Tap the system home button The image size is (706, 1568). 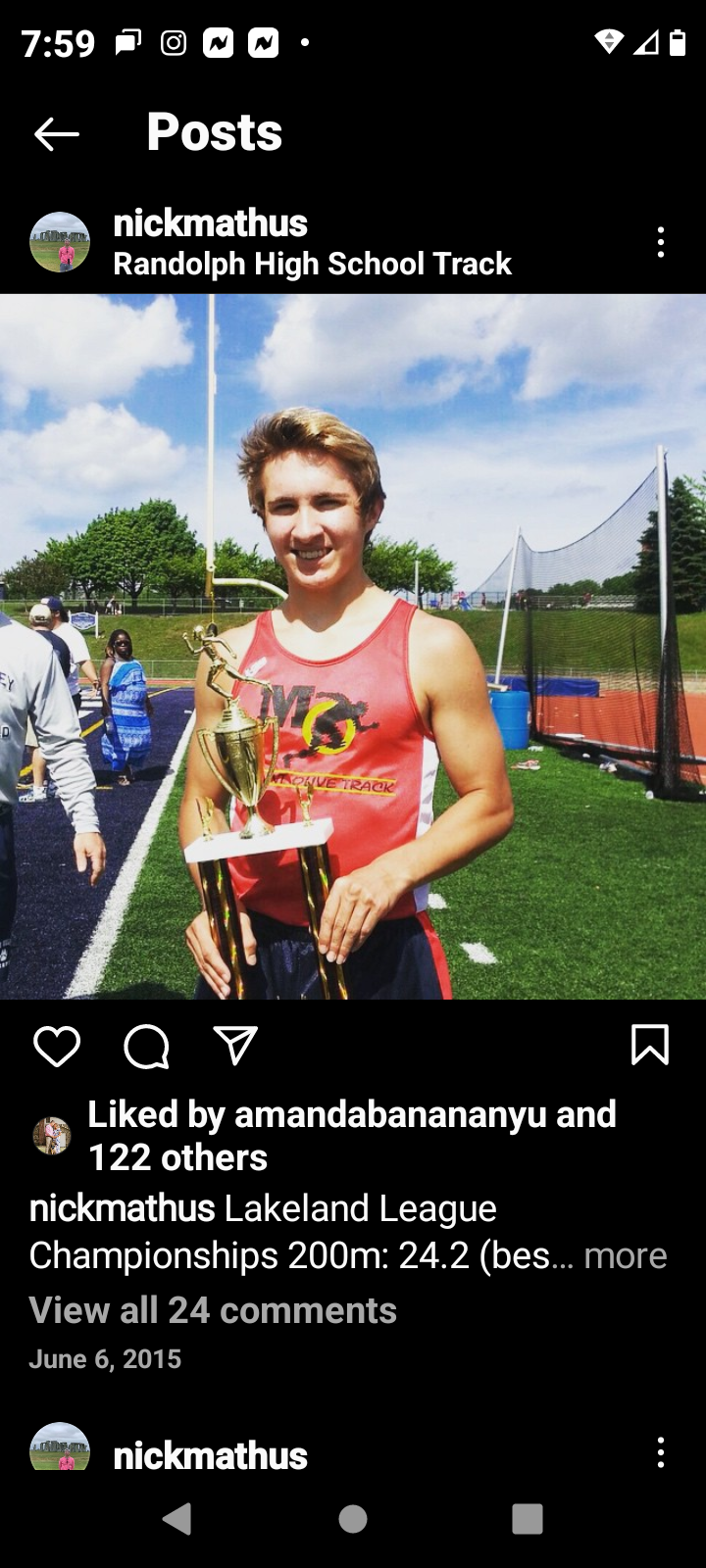click(x=353, y=1519)
